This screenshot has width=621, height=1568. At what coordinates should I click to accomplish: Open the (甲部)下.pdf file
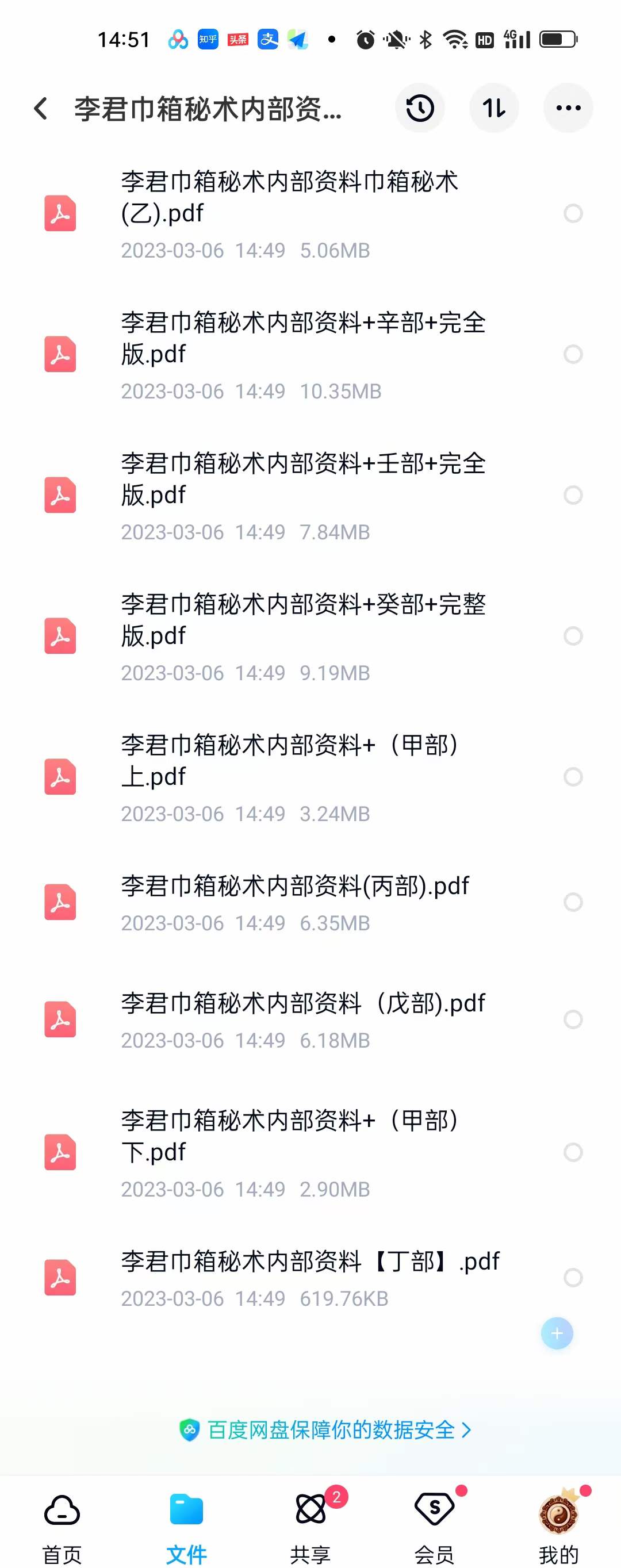289,1136
